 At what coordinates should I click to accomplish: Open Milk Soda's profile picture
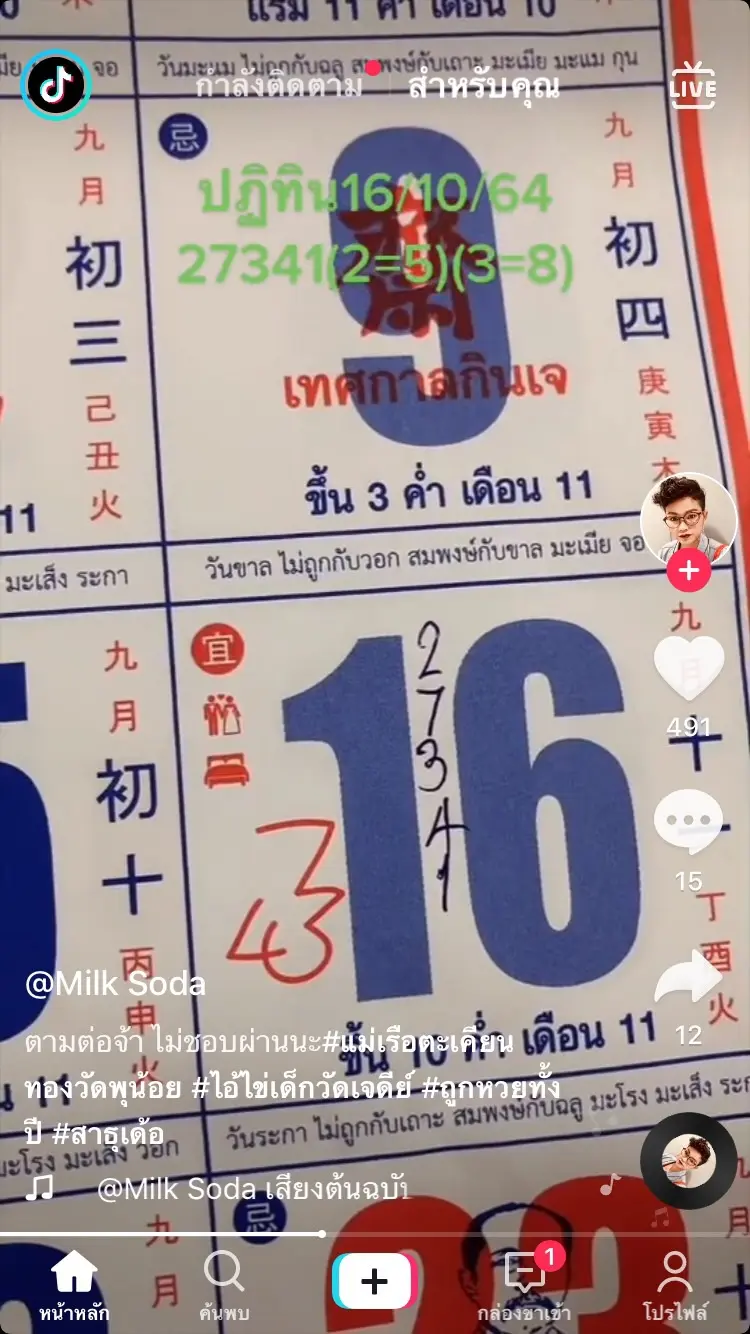click(688, 520)
